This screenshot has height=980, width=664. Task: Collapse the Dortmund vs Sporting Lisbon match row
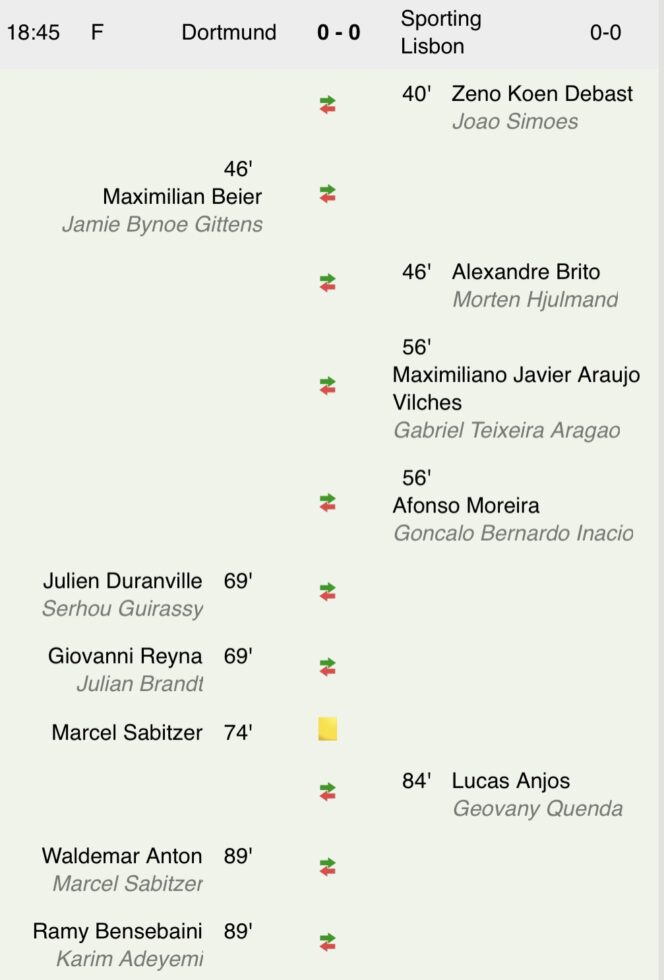(x=338, y=32)
